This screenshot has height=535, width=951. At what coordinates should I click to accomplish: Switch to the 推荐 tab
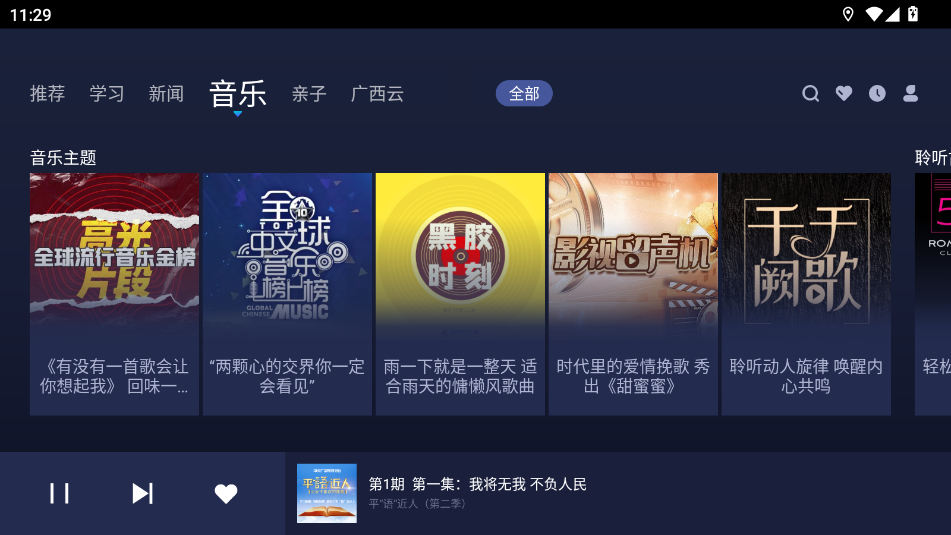point(47,94)
